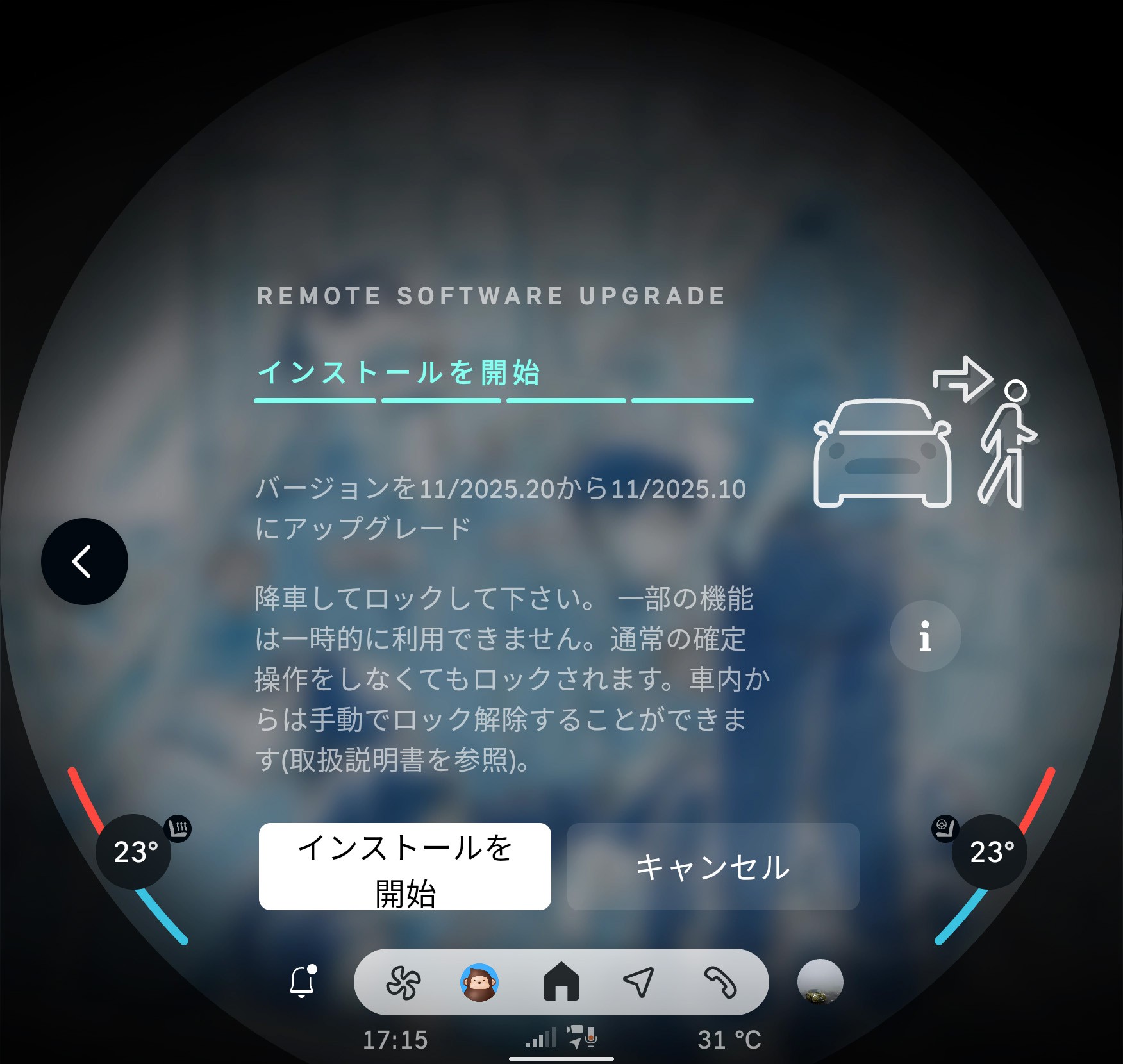This screenshot has width=1123, height=1064.
Task: Toggle the left seat heating icon
Action: pyautogui.click(x=178, y=829)
